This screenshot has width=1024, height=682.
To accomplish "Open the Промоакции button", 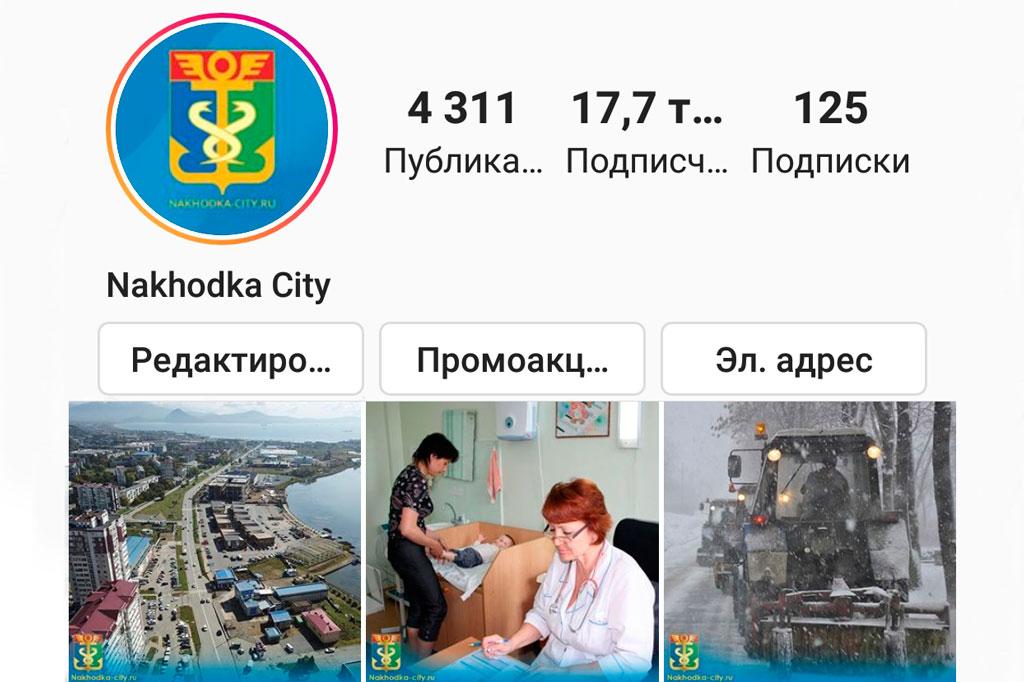I will click(x=512, y=359).
